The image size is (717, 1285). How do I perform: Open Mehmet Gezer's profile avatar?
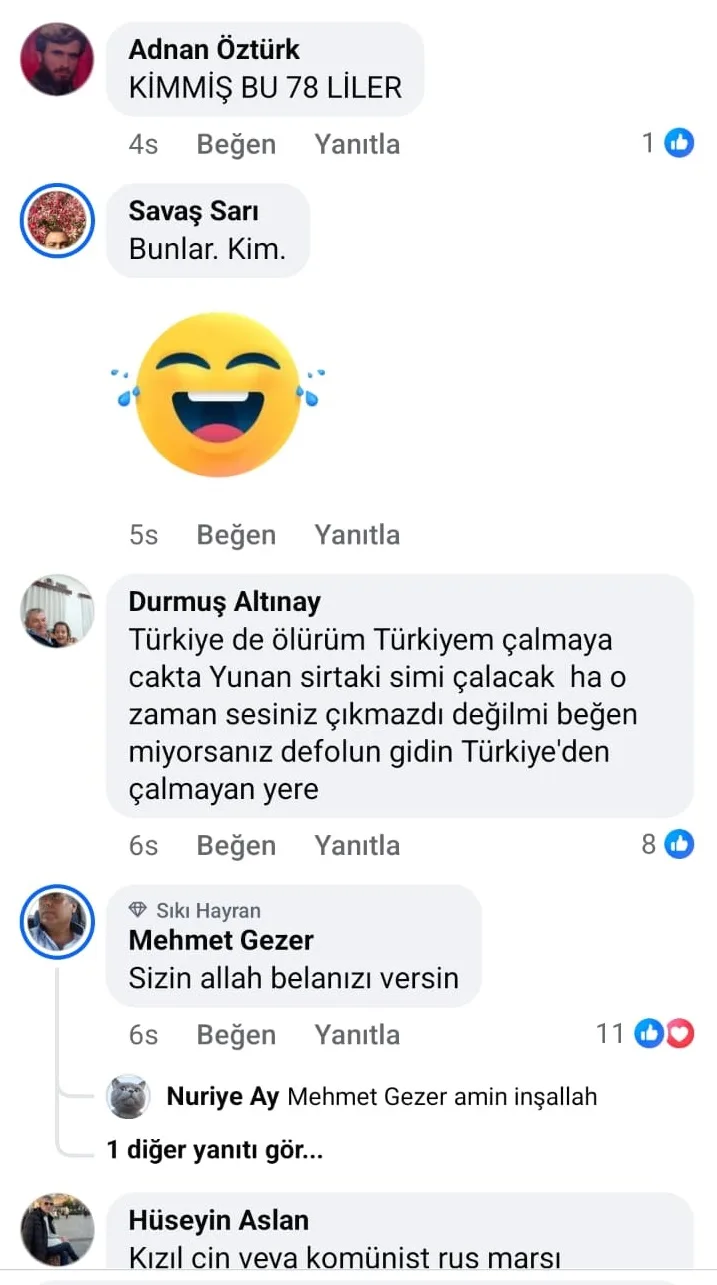pos(57,921)
